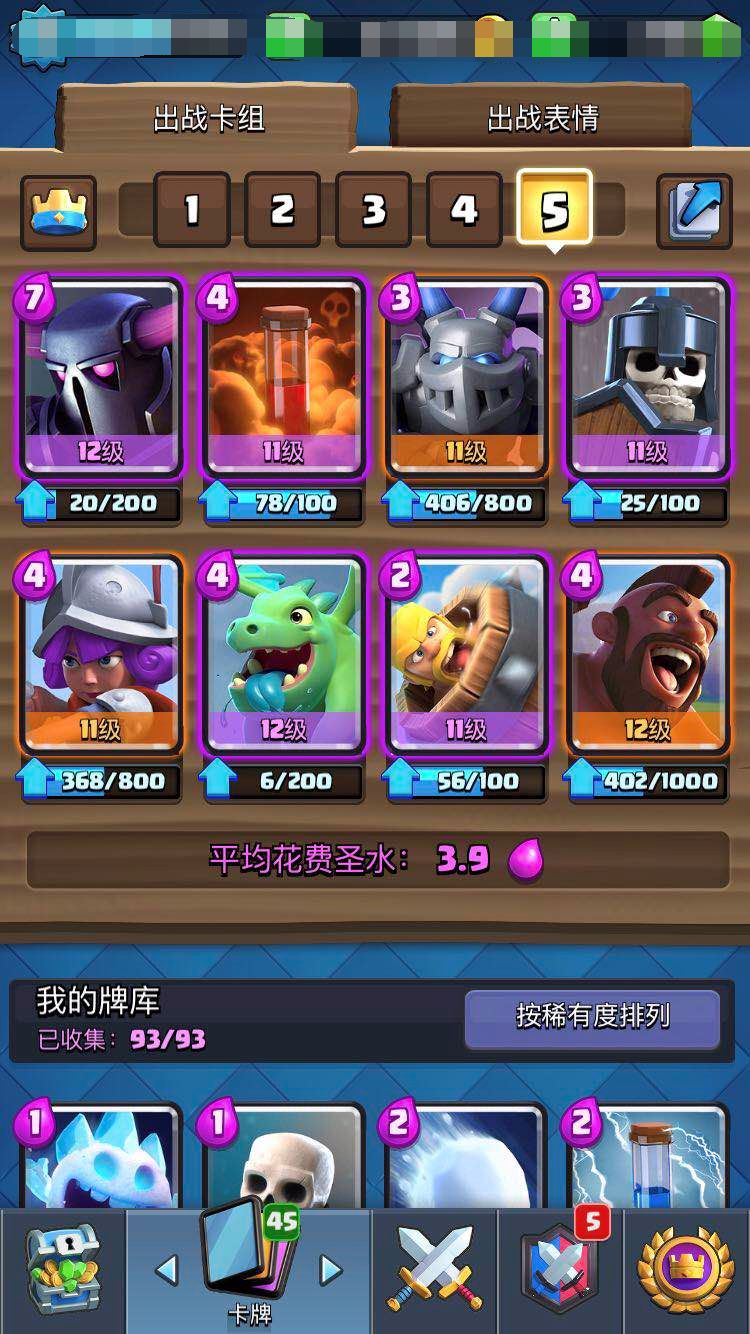The width and height of the screenshot is (750, 1334).
Task: Open the Musketeer card
Action: (100, 655)
